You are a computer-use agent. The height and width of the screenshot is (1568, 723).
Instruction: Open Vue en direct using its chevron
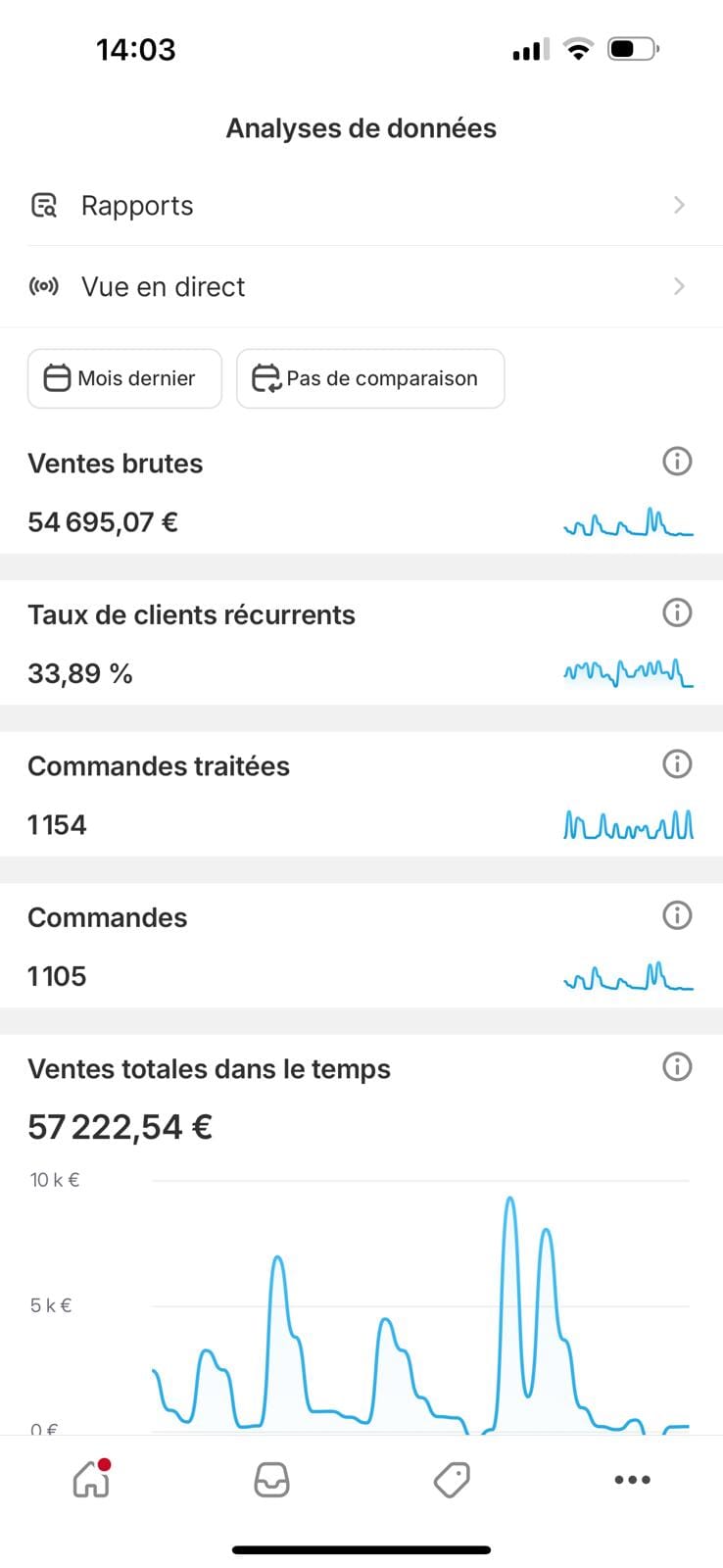[678, 286]
